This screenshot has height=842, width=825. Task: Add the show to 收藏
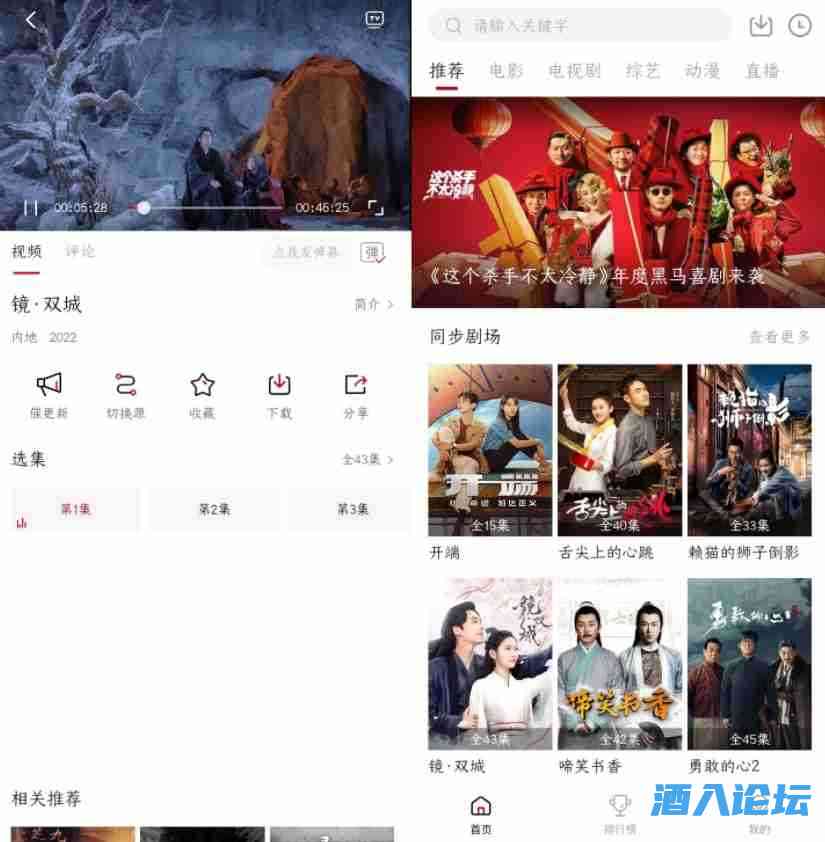click(x=202, y=396)
